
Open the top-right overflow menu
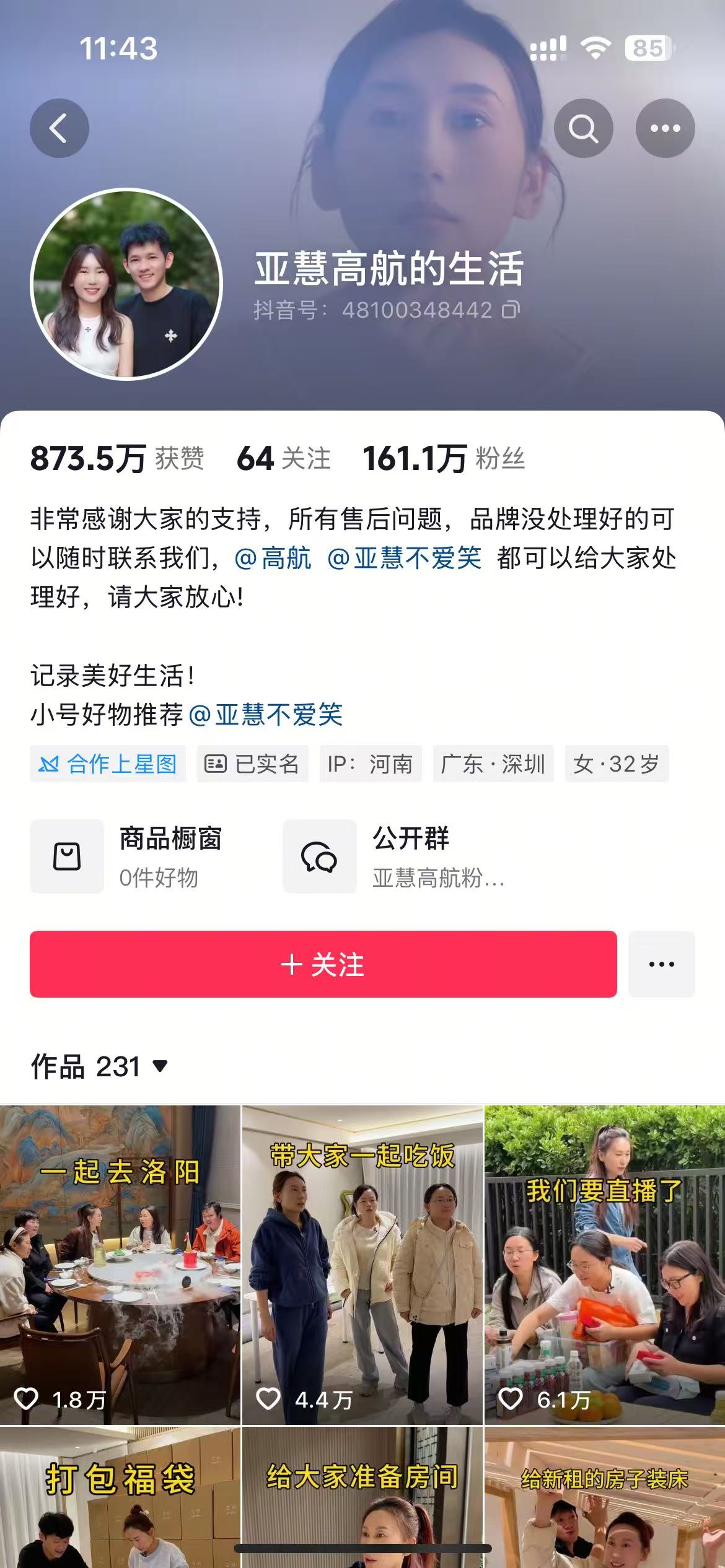click(665, 128)
